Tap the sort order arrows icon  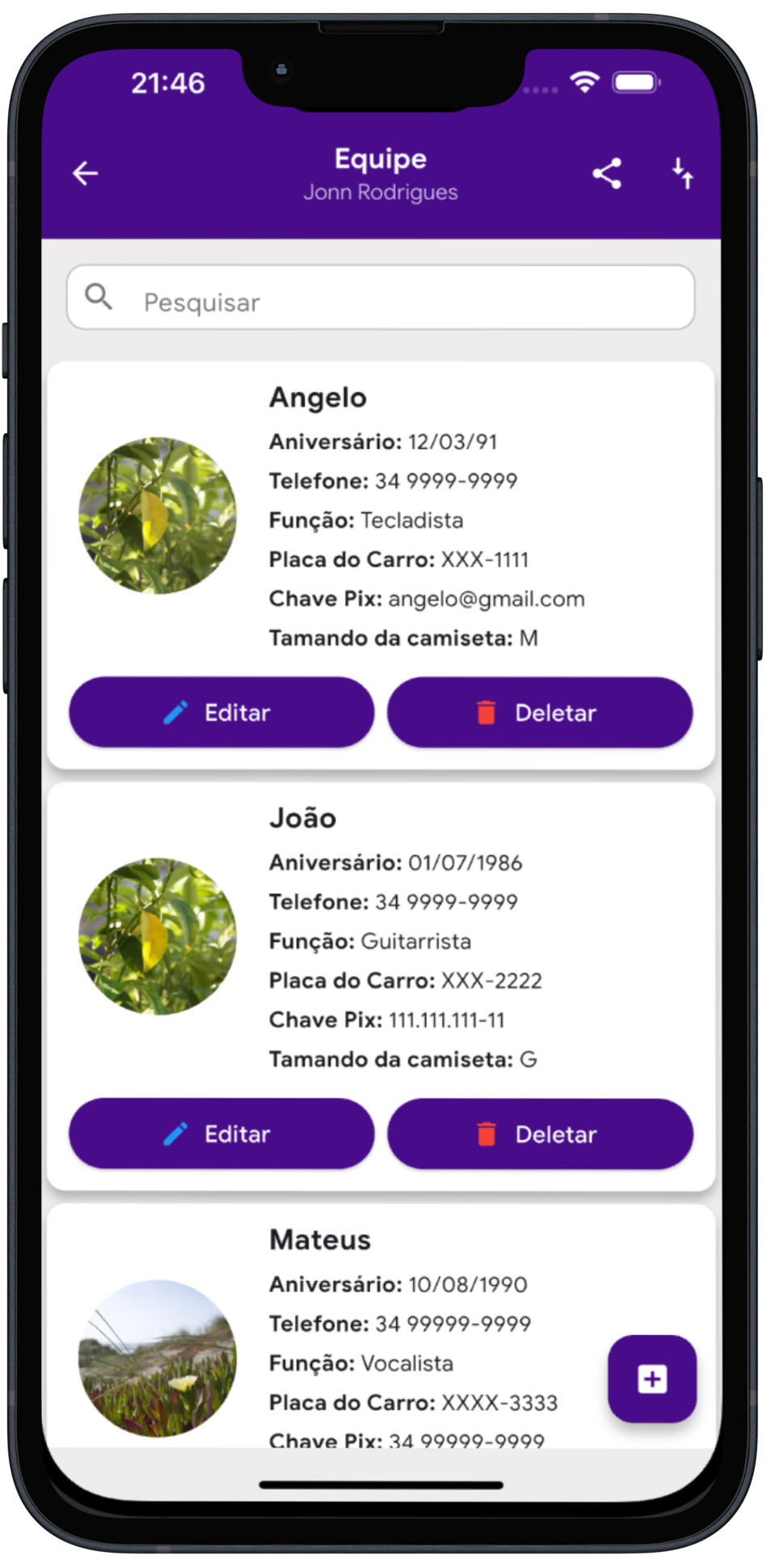[x=682, y=173]
